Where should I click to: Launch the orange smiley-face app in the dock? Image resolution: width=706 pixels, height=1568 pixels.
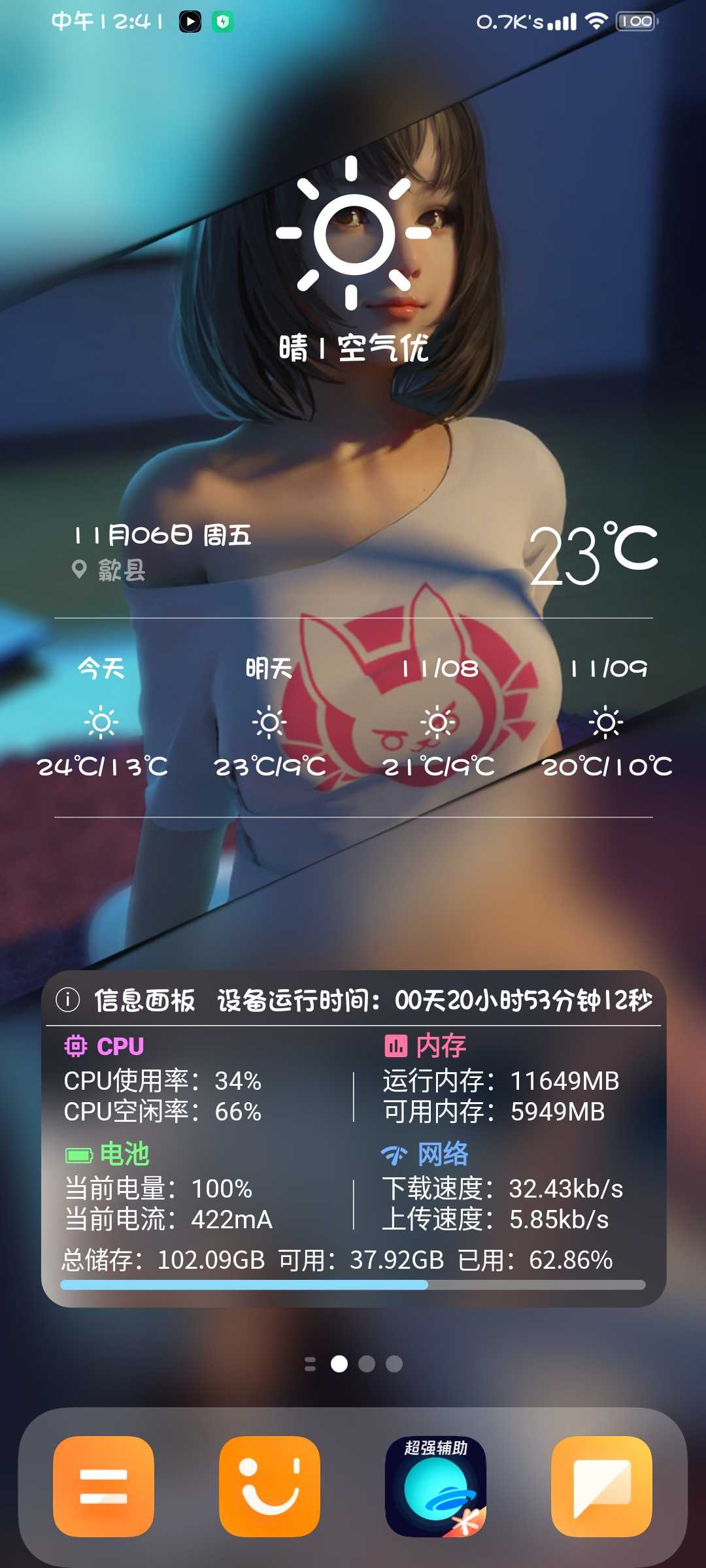[x=269, y=1486]
